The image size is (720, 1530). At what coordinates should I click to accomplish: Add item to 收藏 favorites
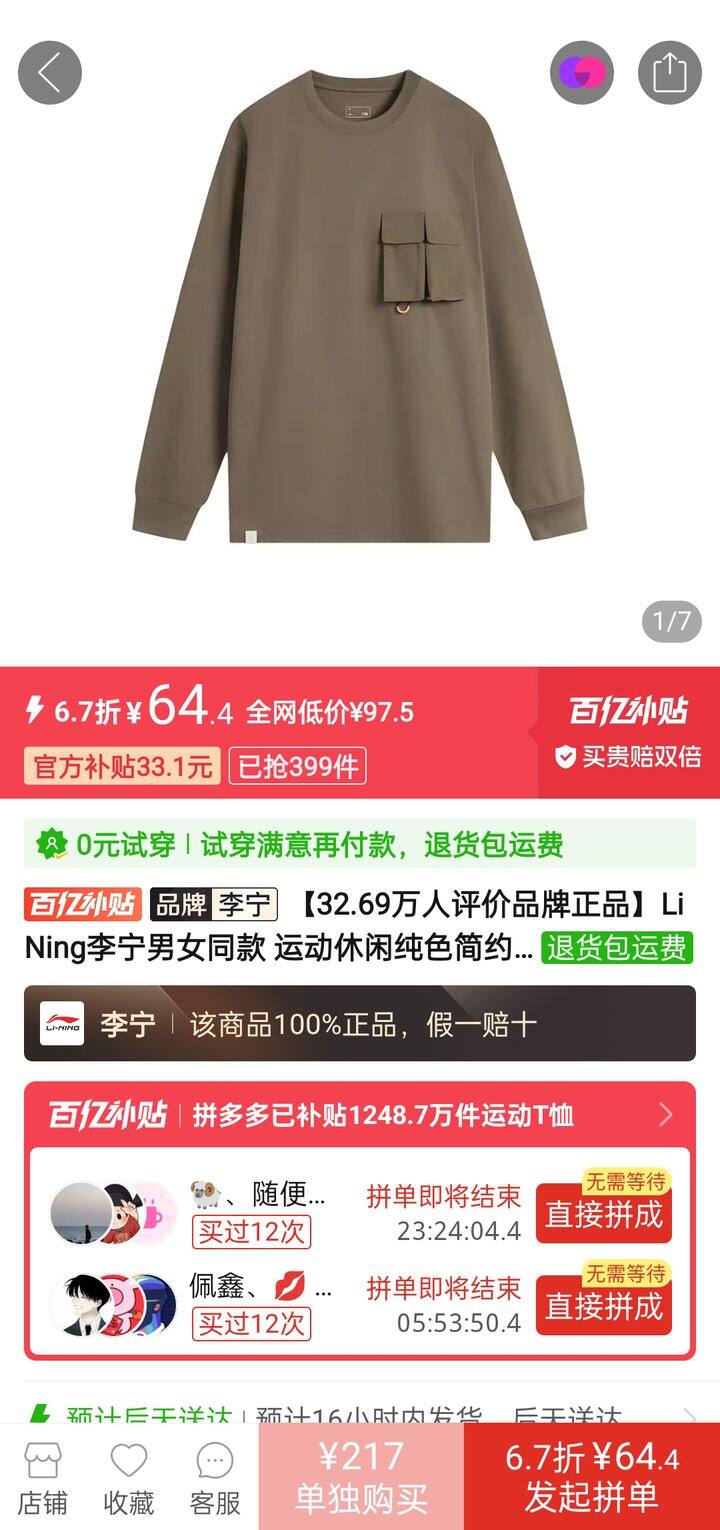point(129,1477)
